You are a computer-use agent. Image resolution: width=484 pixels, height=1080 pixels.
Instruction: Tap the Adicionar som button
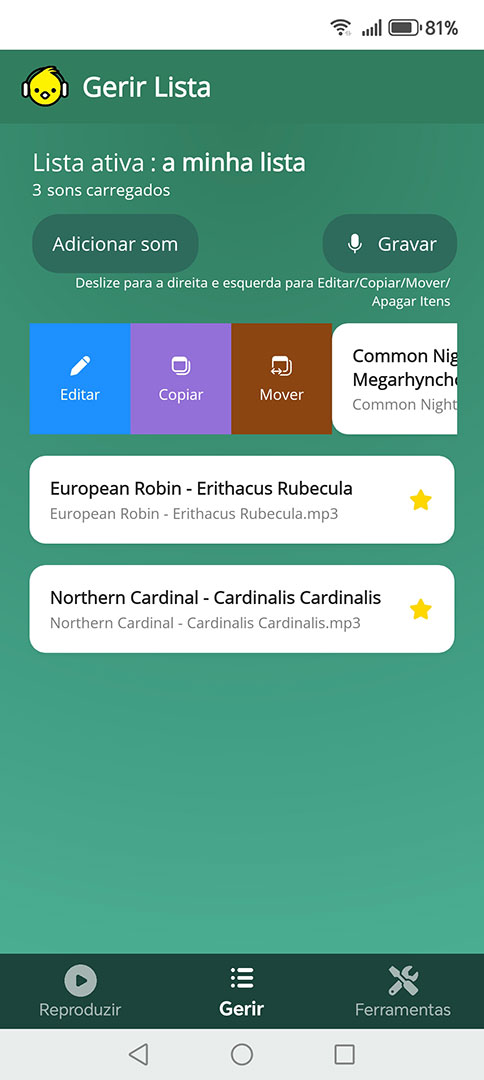115,244
